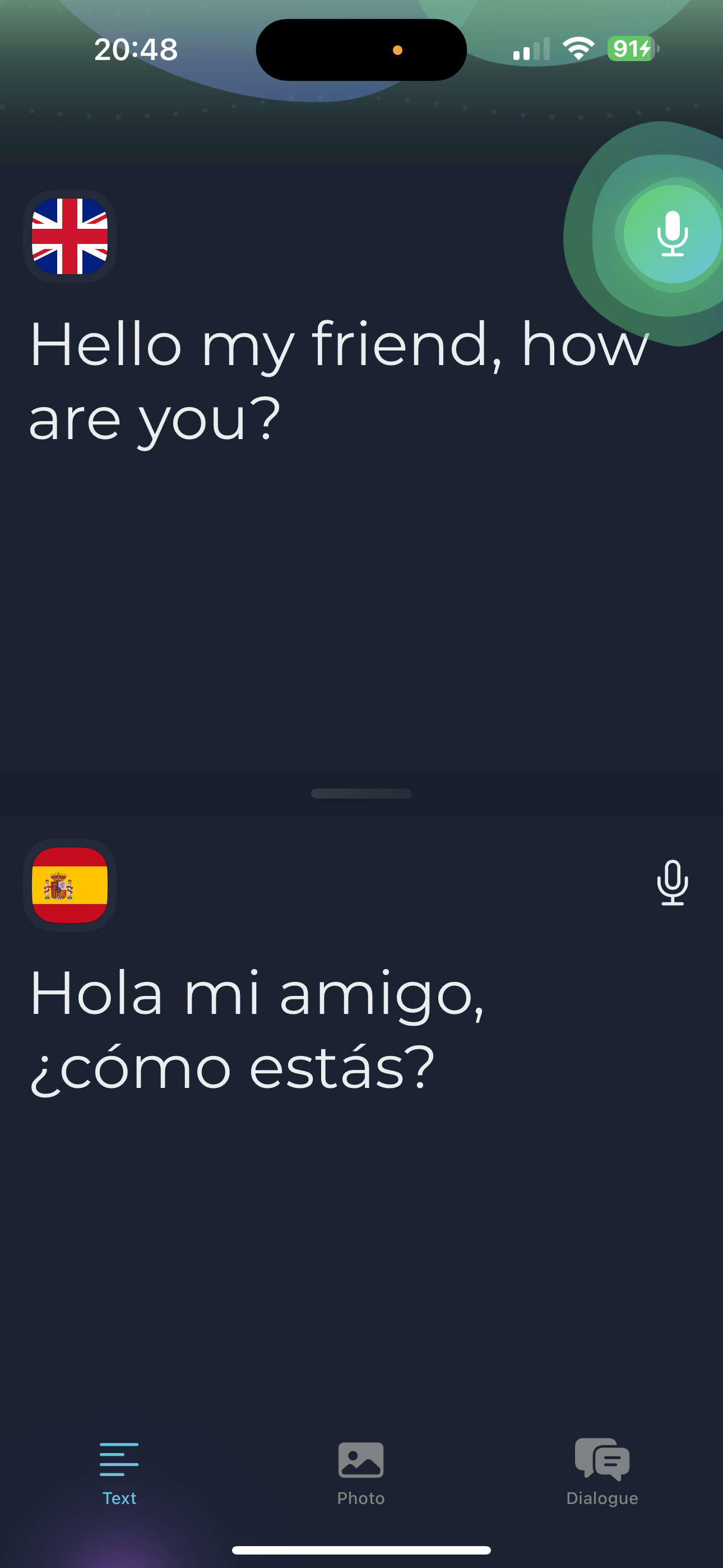Switch to the Photo tab
The image size is (723, 1568).
(x=361, y=1473)
